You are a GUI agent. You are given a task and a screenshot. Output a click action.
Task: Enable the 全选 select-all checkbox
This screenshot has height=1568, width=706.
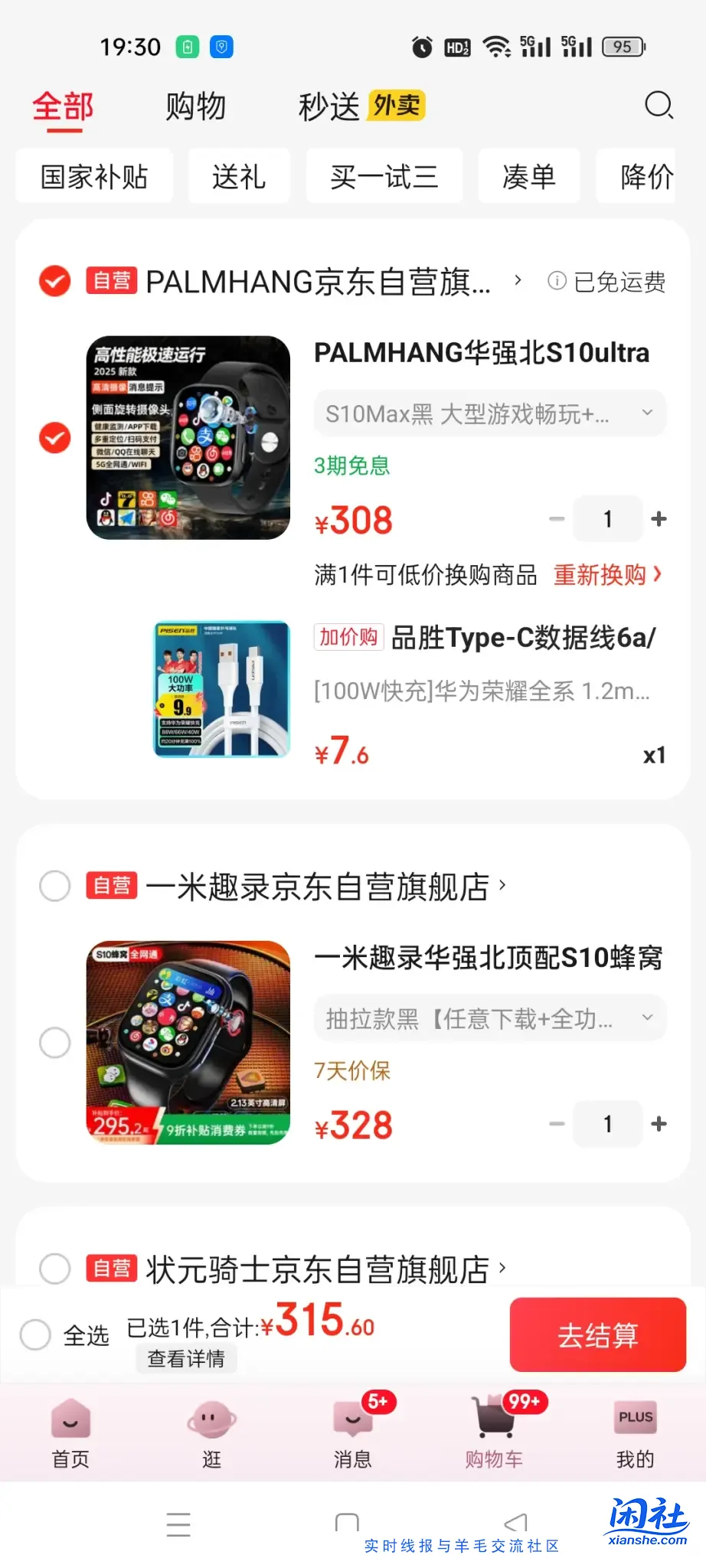35,1335
